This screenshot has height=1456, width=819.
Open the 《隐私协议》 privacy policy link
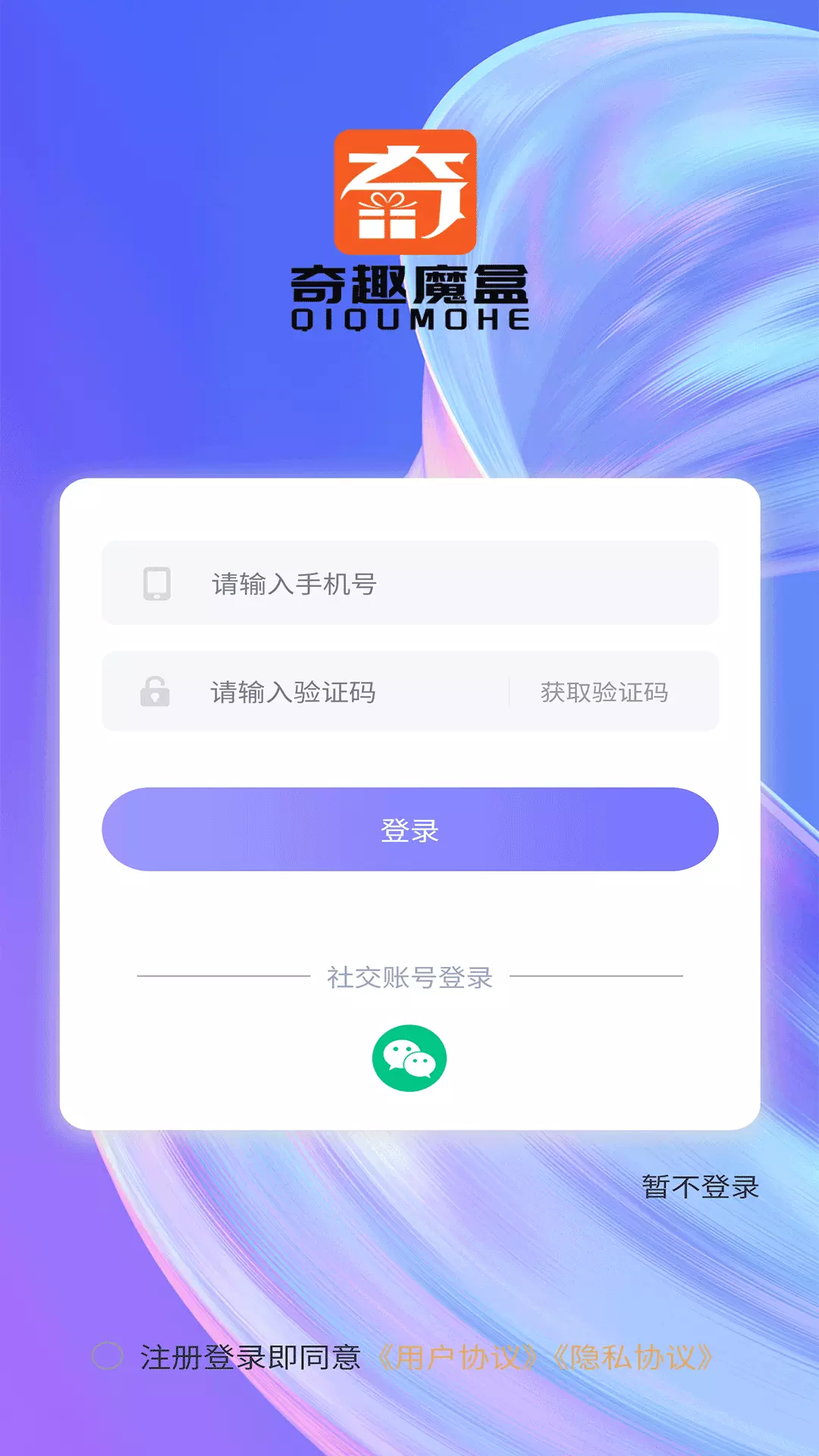[x=632, y=1357]
